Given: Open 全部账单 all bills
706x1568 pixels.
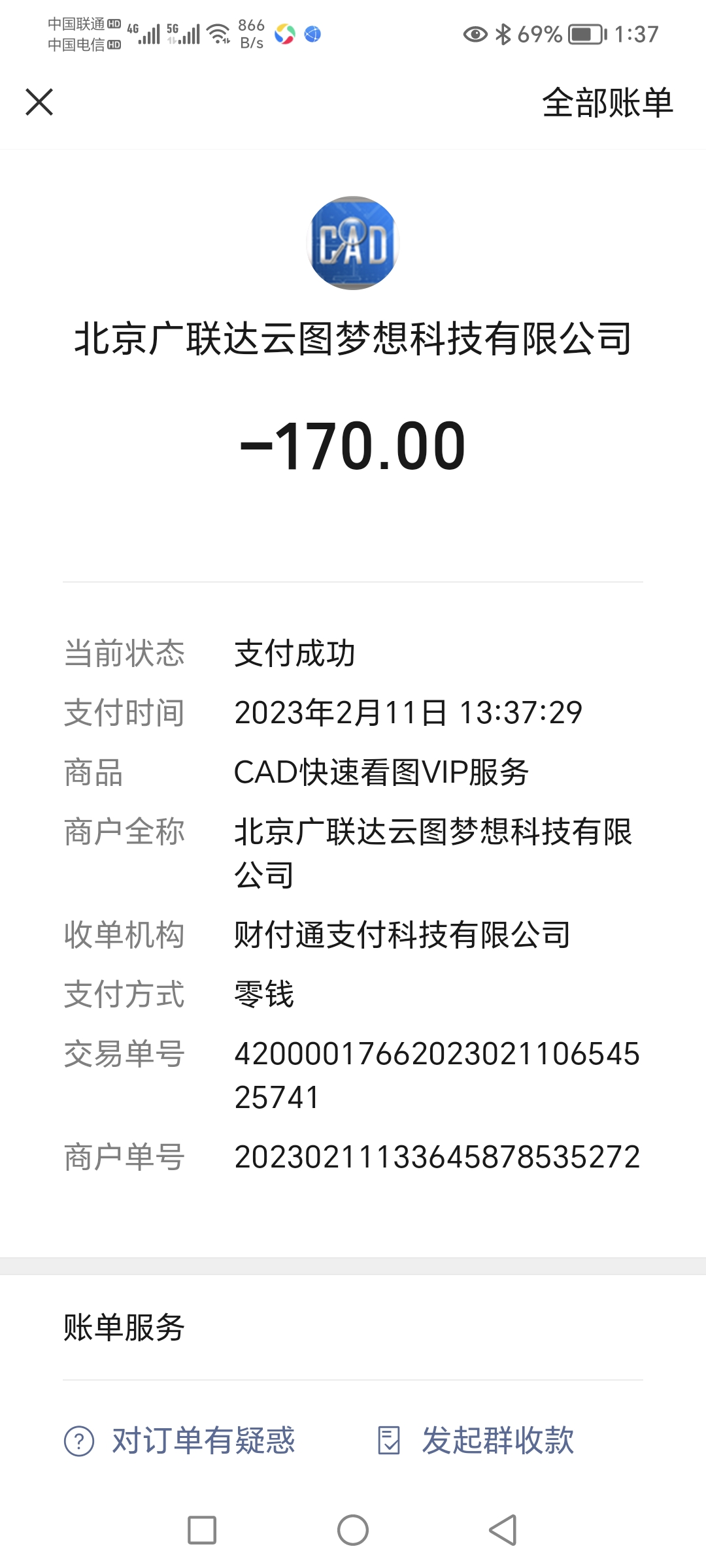Looking at the screenshot, I should [607, 103].
